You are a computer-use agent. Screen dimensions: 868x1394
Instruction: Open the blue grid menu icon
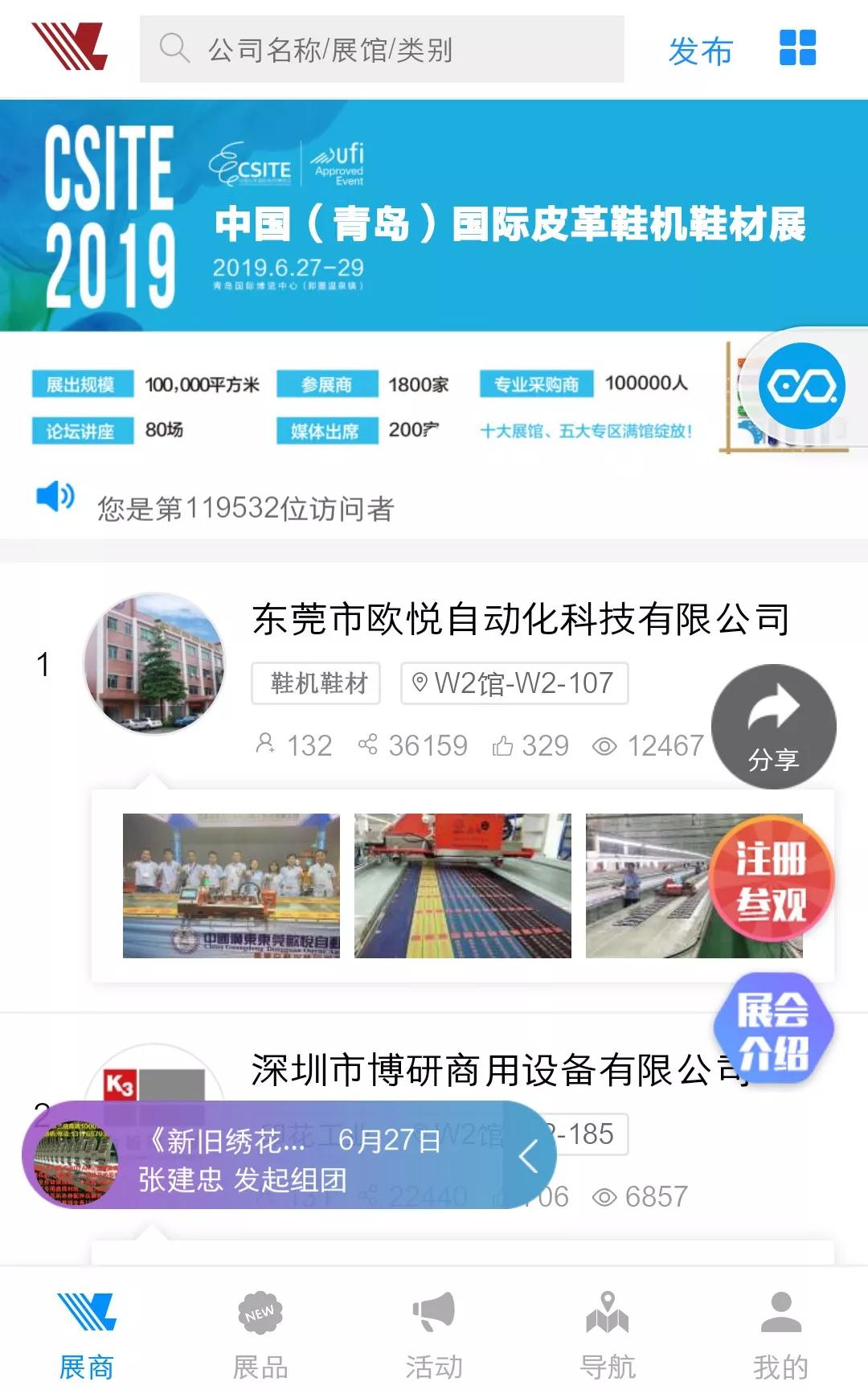click(797, 48)
